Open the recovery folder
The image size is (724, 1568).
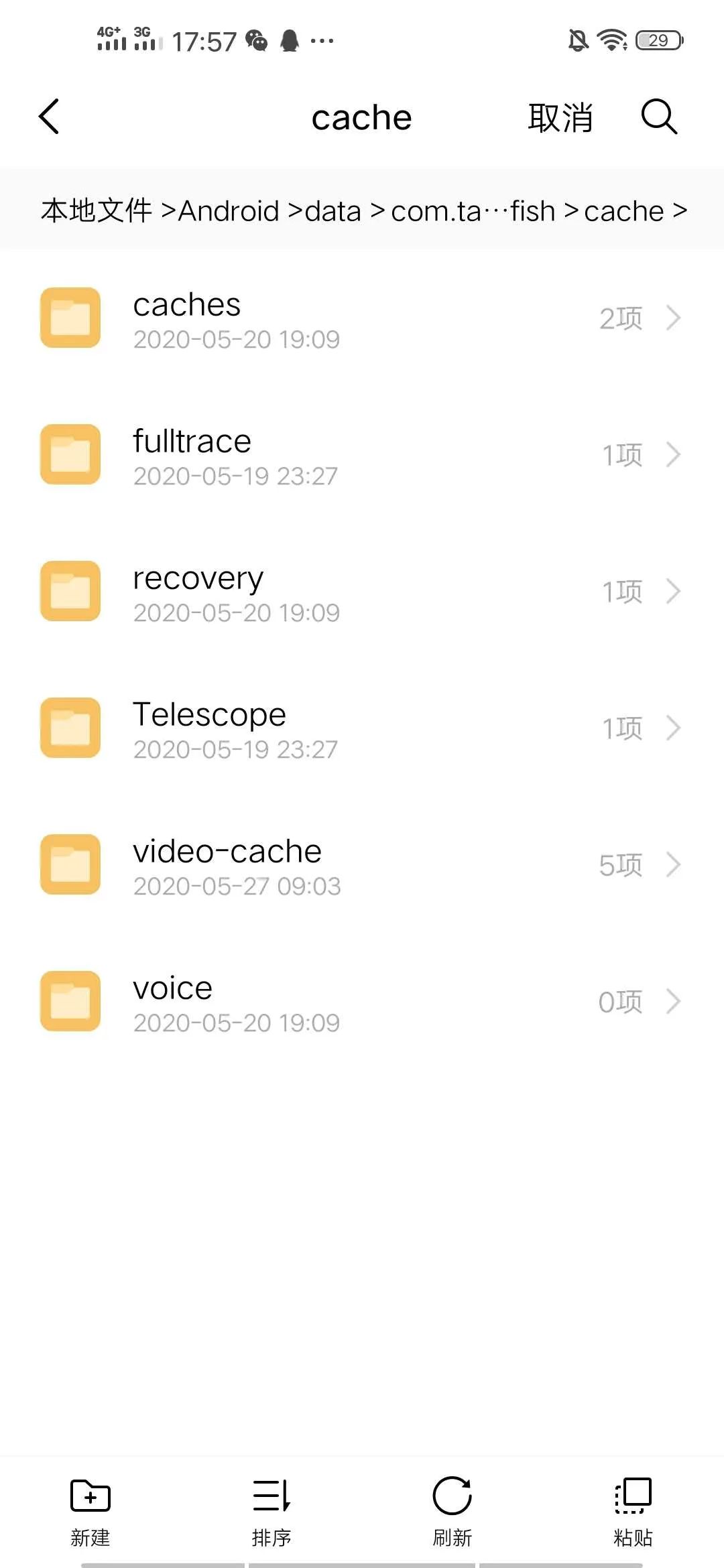(362, 592)
